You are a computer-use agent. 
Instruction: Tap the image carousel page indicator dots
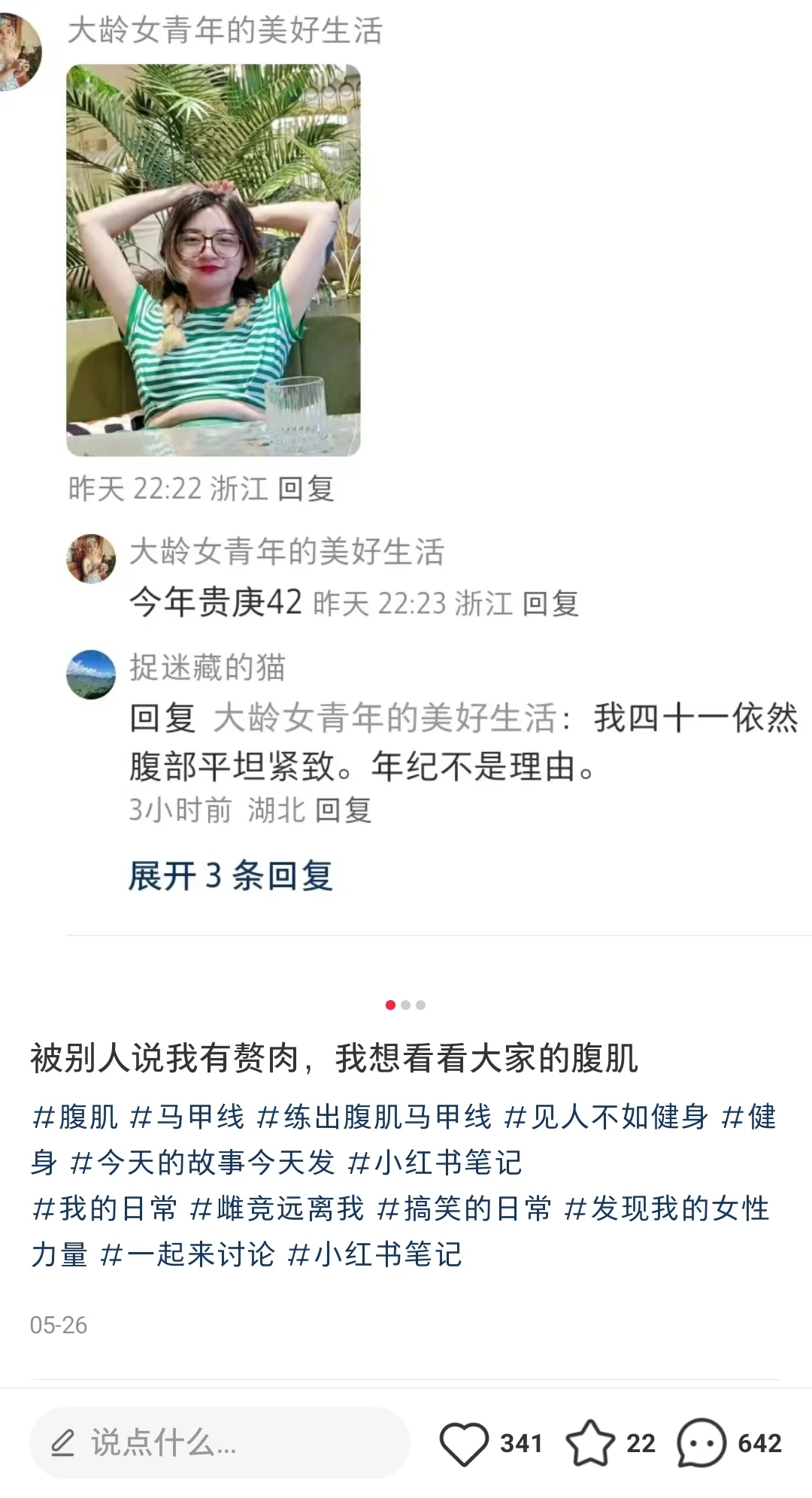coord(405,1005)
